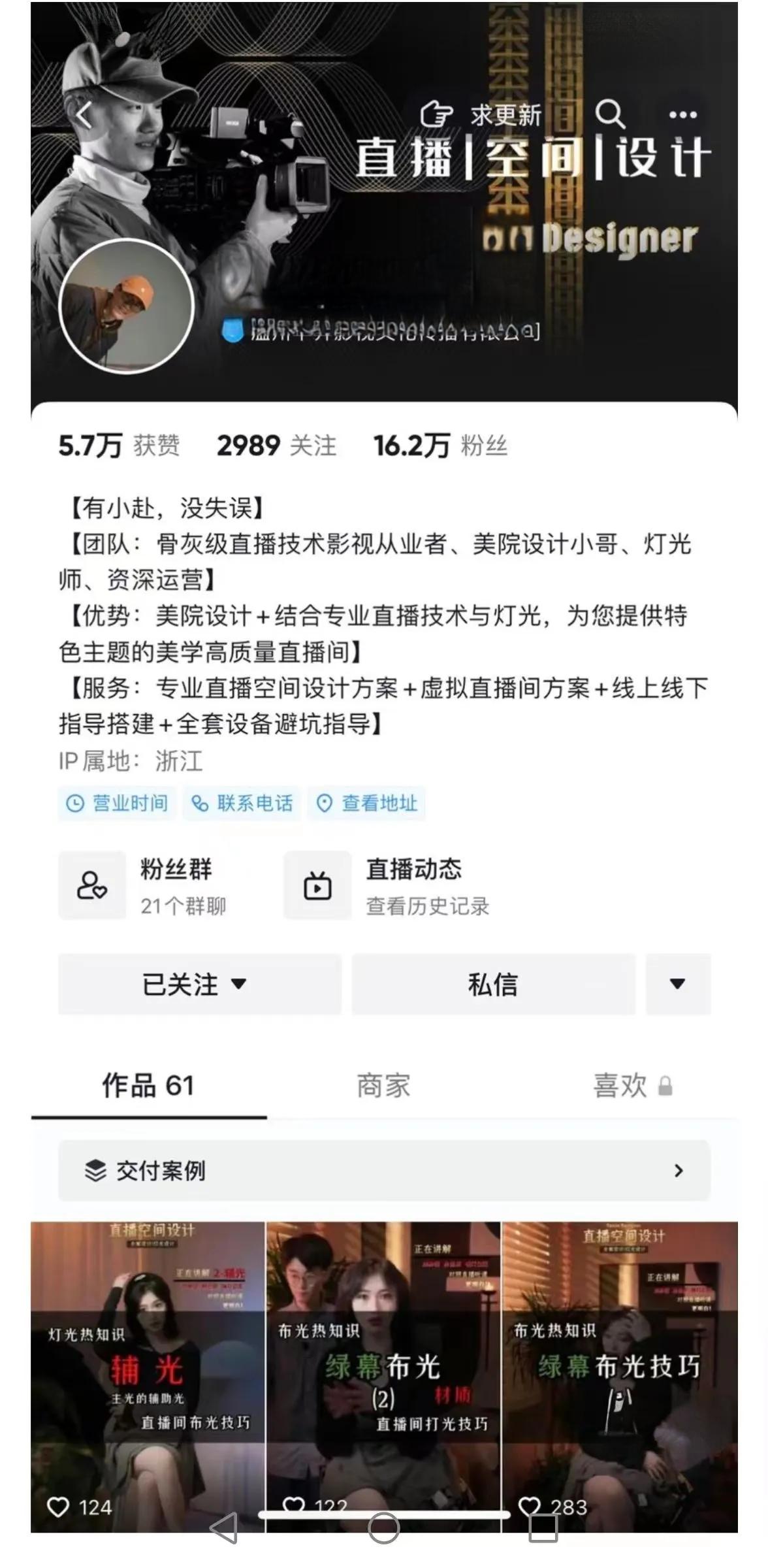Switch to the 商家 tab
768x1568 pixels.
click(383, 1086)
